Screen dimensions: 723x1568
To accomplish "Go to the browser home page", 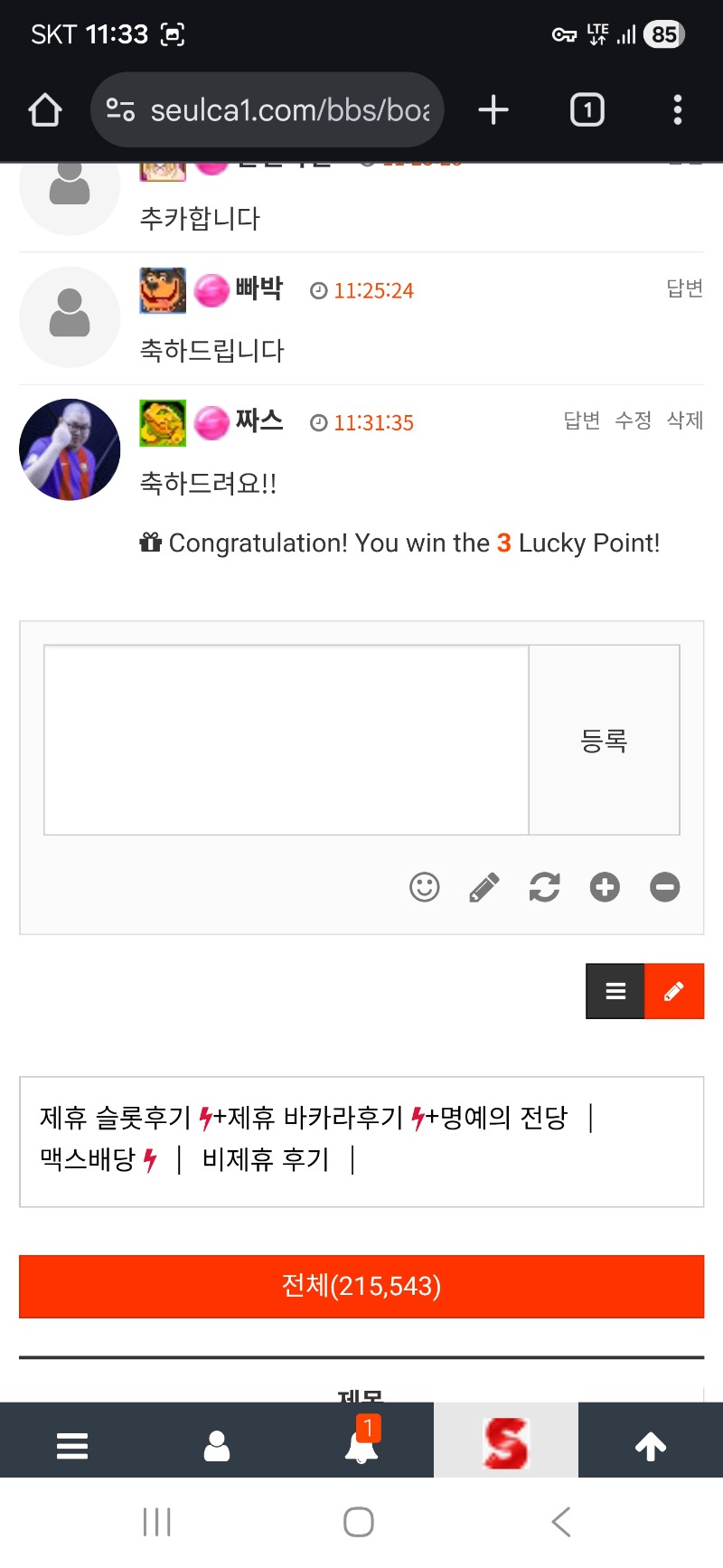I will coord(45,110).
